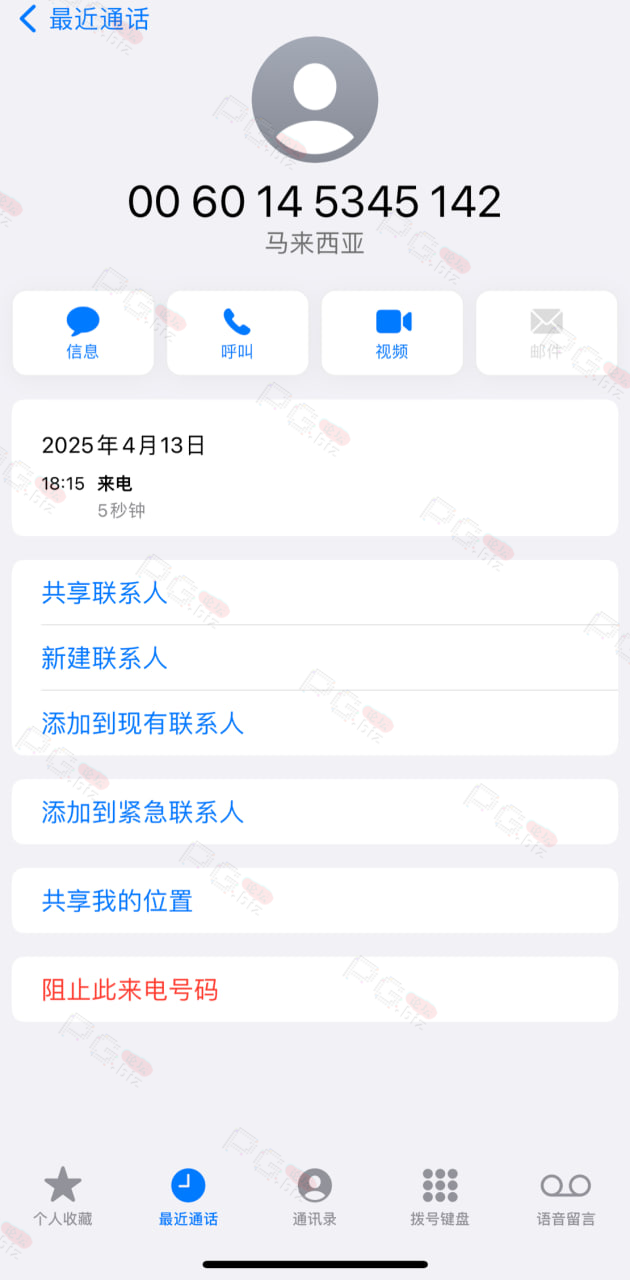Select 添加到紧急联系人
The image size is (630, 1280).
315,812
